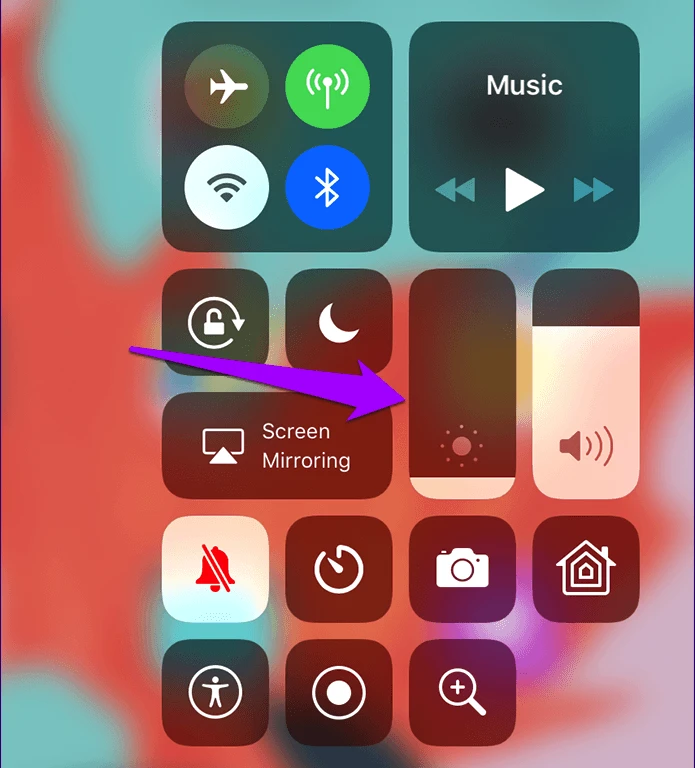Open the timer
The height and width of the screenshot is (768, 695).
[338, 569]
